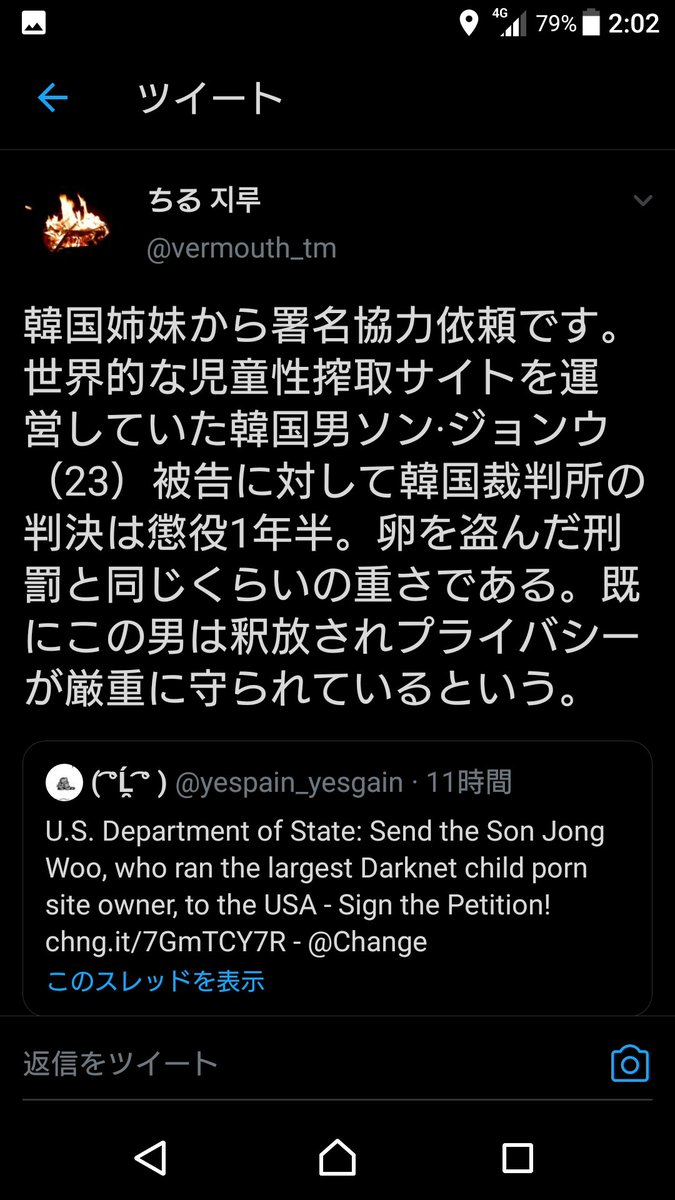Screen dimensions: 675x1200
Task: Tap このスレッドを表示 to show the thread
Action: [x=155, y=980]
